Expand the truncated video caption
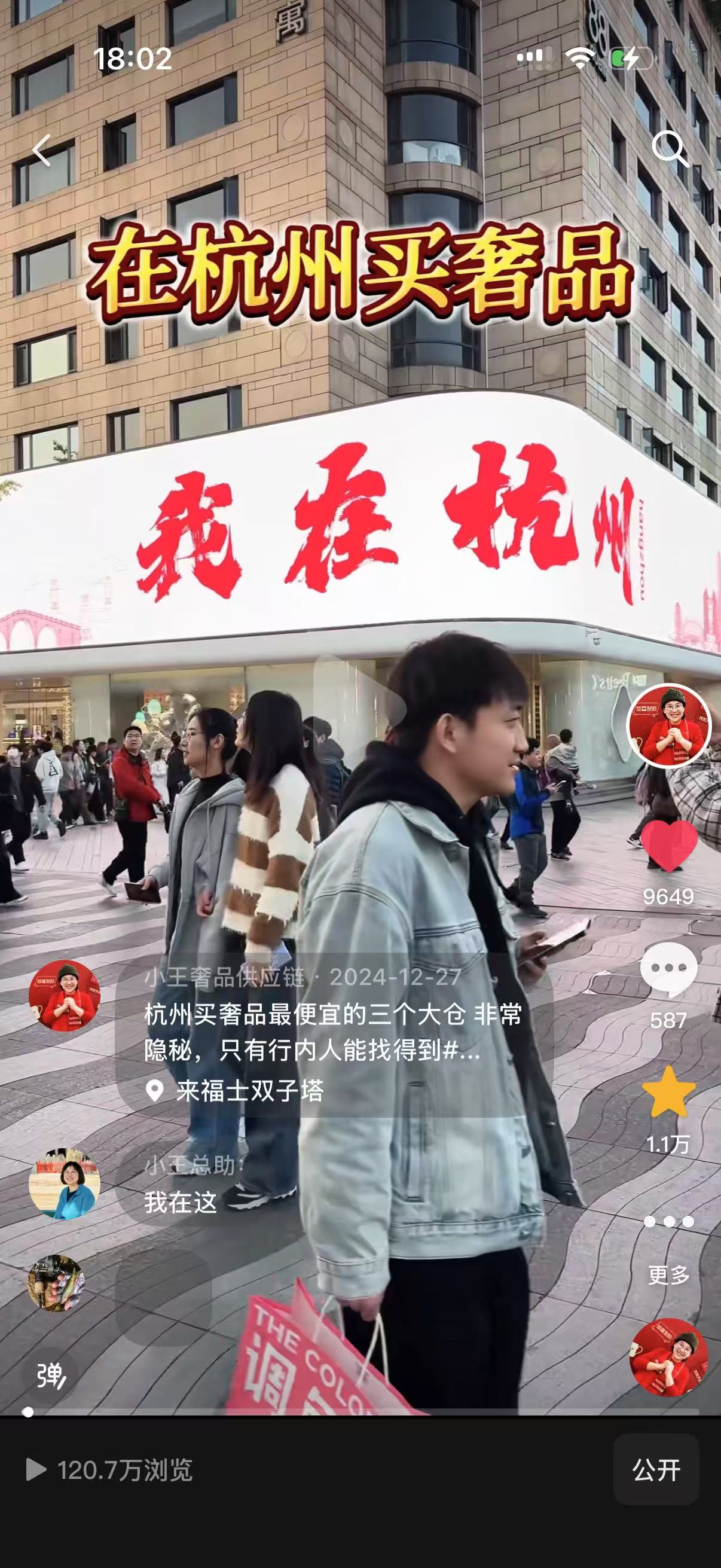This screenshot has height=1568, width=721. [x=333, y=1032]
